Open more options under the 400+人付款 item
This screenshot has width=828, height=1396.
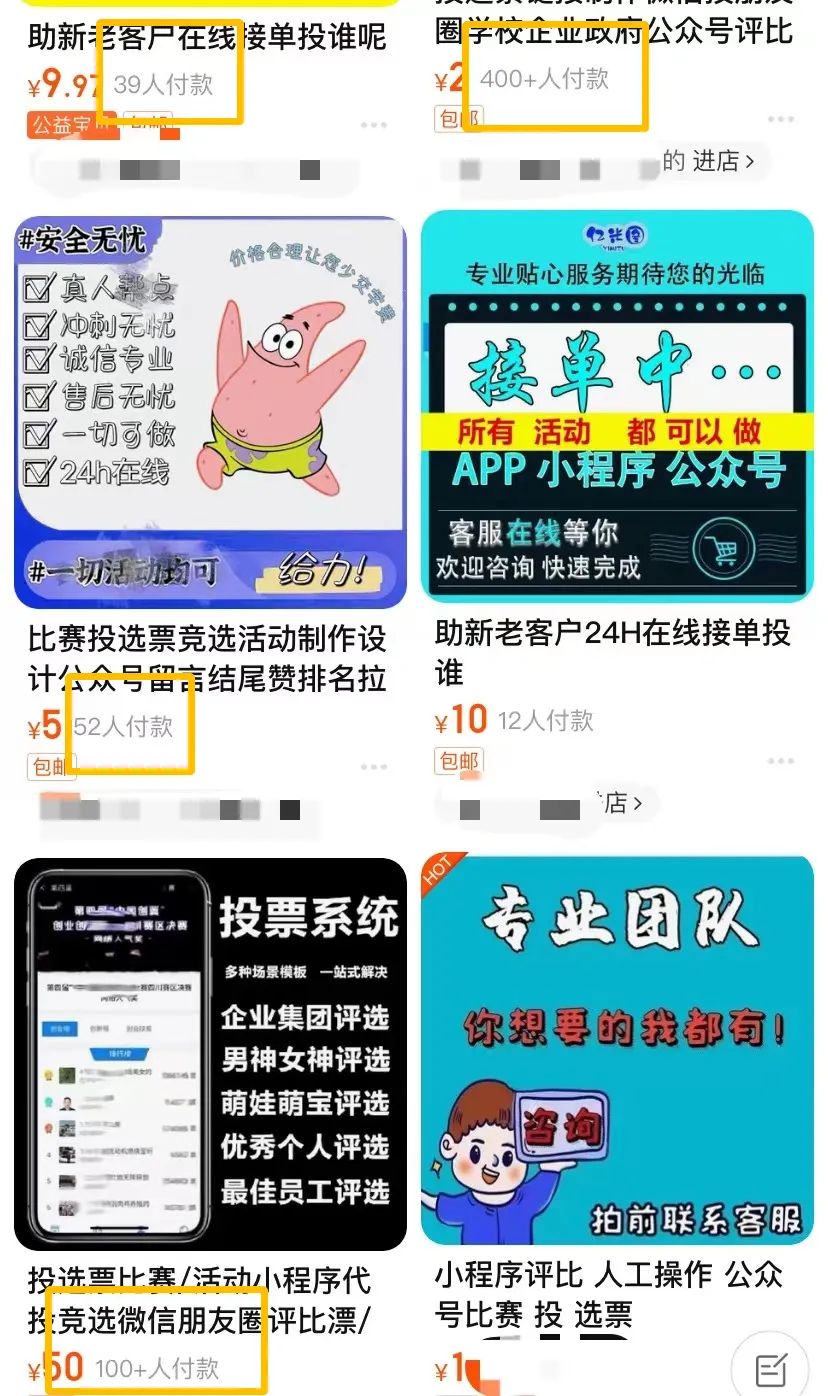[780, 120]
